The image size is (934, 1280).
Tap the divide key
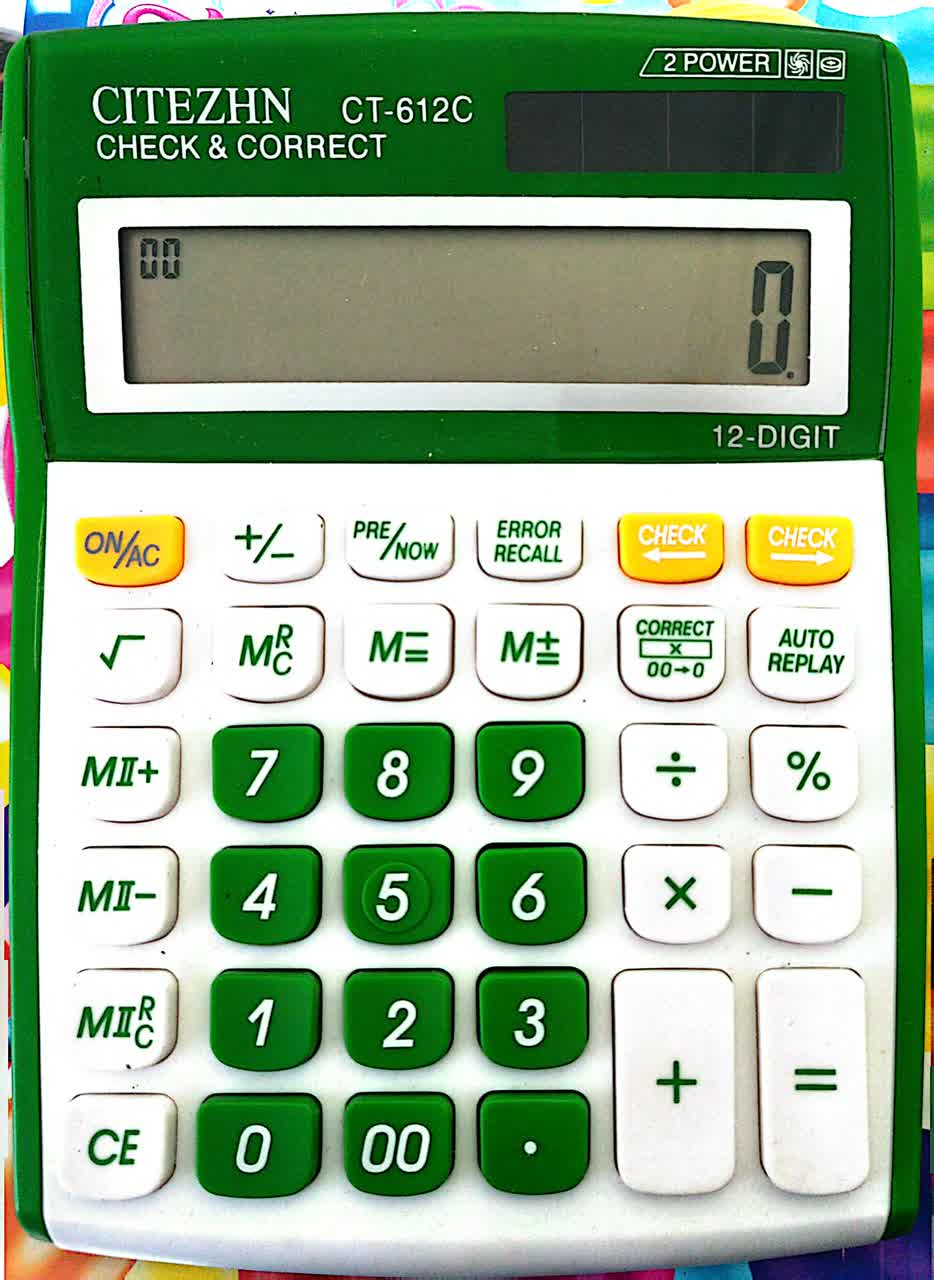[x=674, y=771]
